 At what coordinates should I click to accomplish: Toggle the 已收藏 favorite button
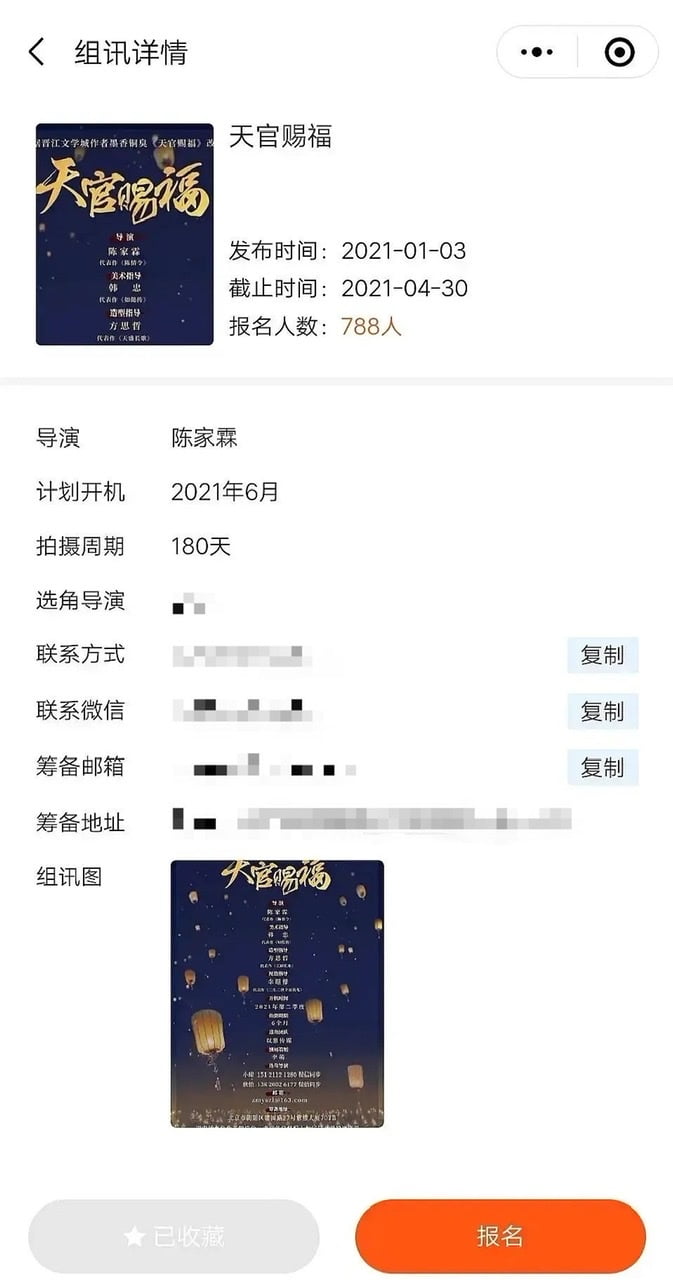[x=174, y=1236]
